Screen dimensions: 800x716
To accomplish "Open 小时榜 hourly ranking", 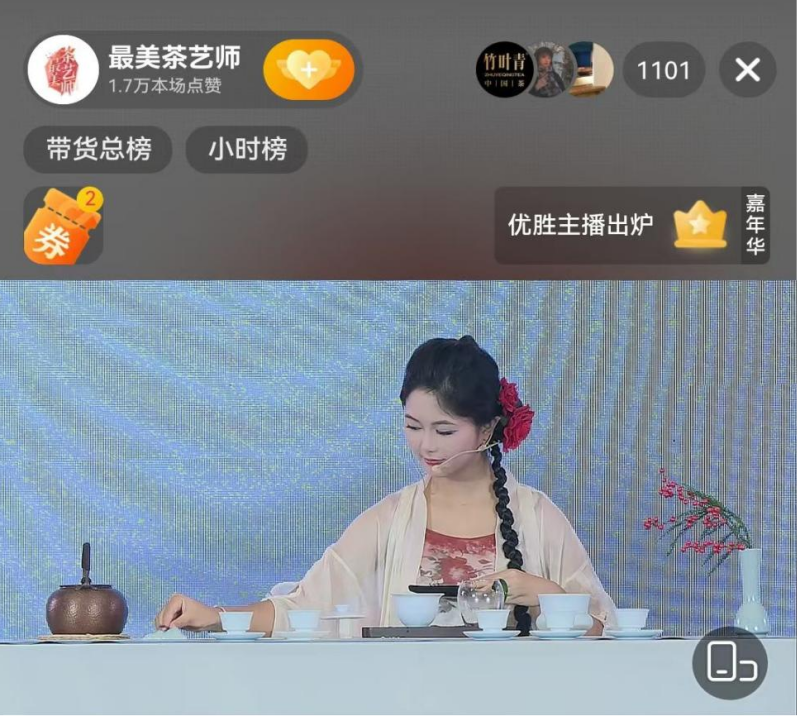I will coord(247,150).
